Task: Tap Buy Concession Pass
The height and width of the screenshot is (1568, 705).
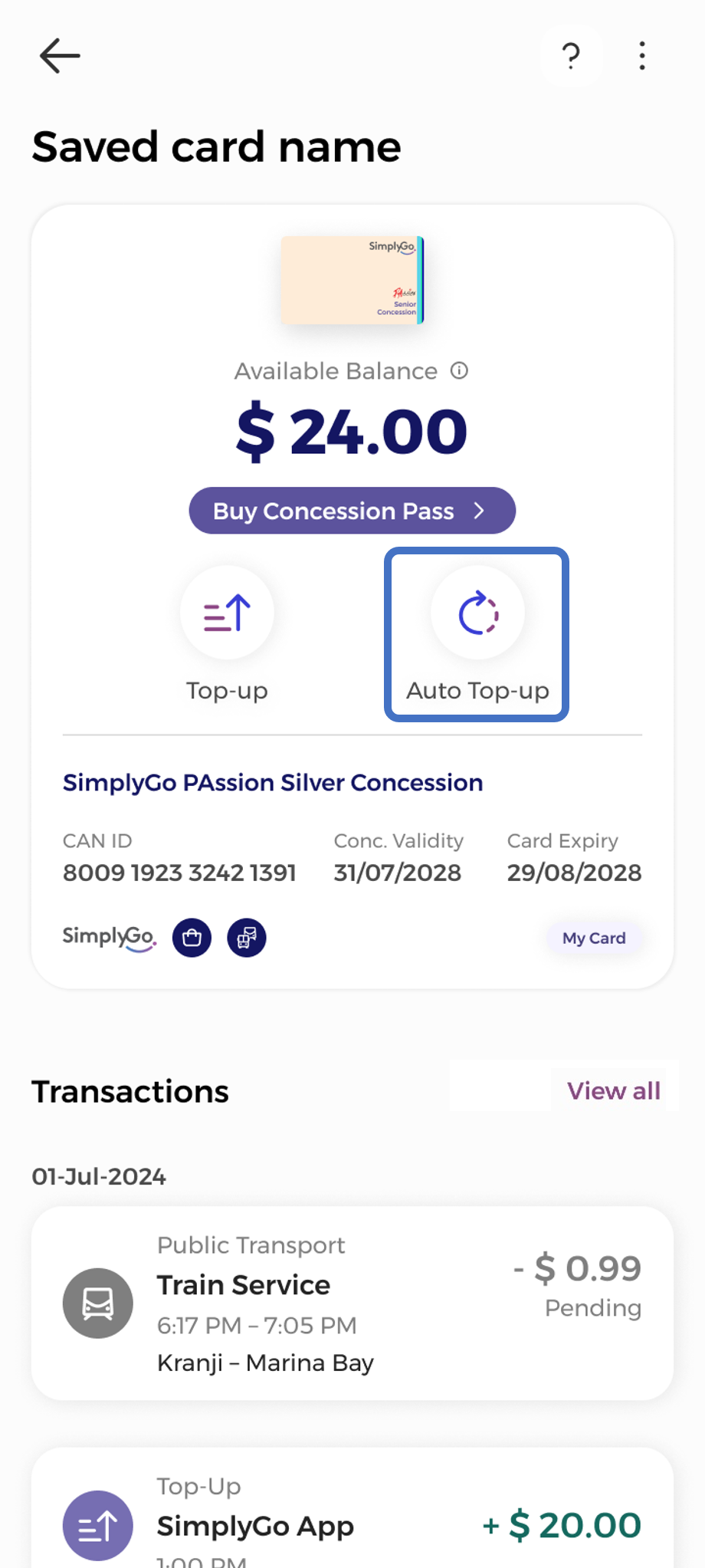Action: point(352,511)
